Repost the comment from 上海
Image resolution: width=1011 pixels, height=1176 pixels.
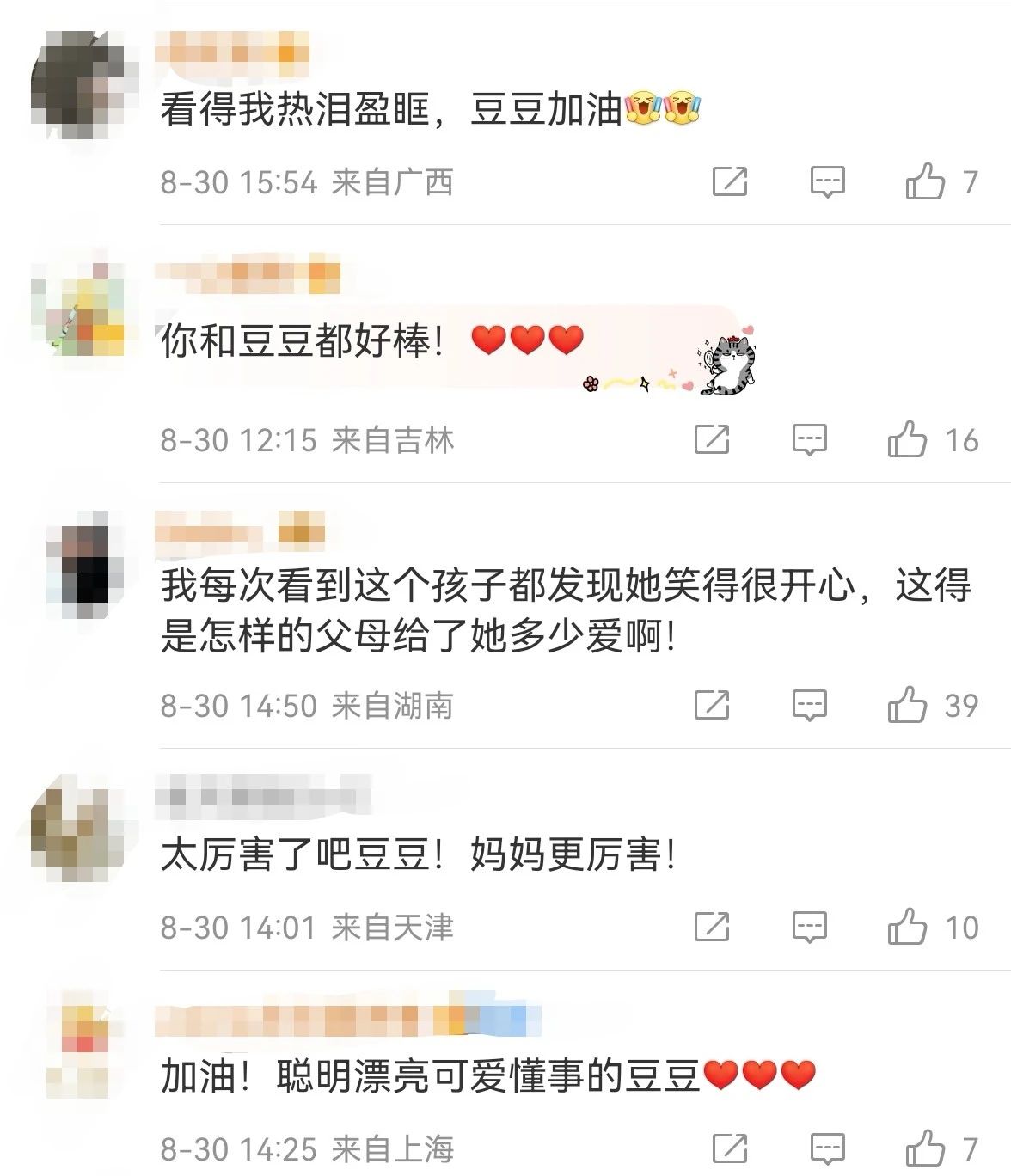pyautogui.click(x=730, y=1148)
